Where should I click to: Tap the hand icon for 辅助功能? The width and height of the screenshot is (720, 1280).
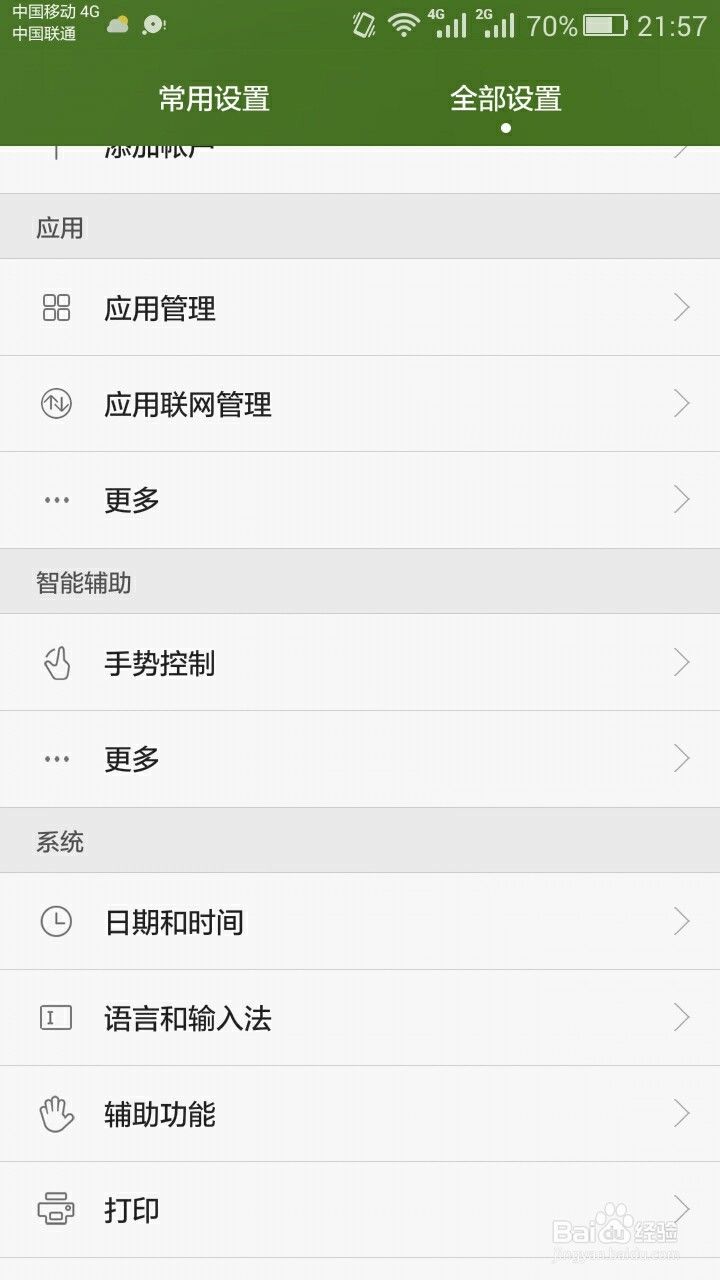tap(57, 1113)
